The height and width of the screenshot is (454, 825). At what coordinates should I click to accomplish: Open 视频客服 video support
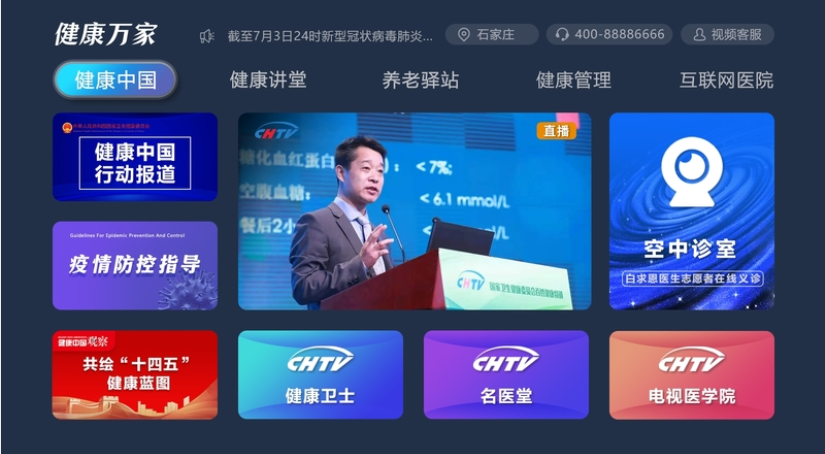727,35
